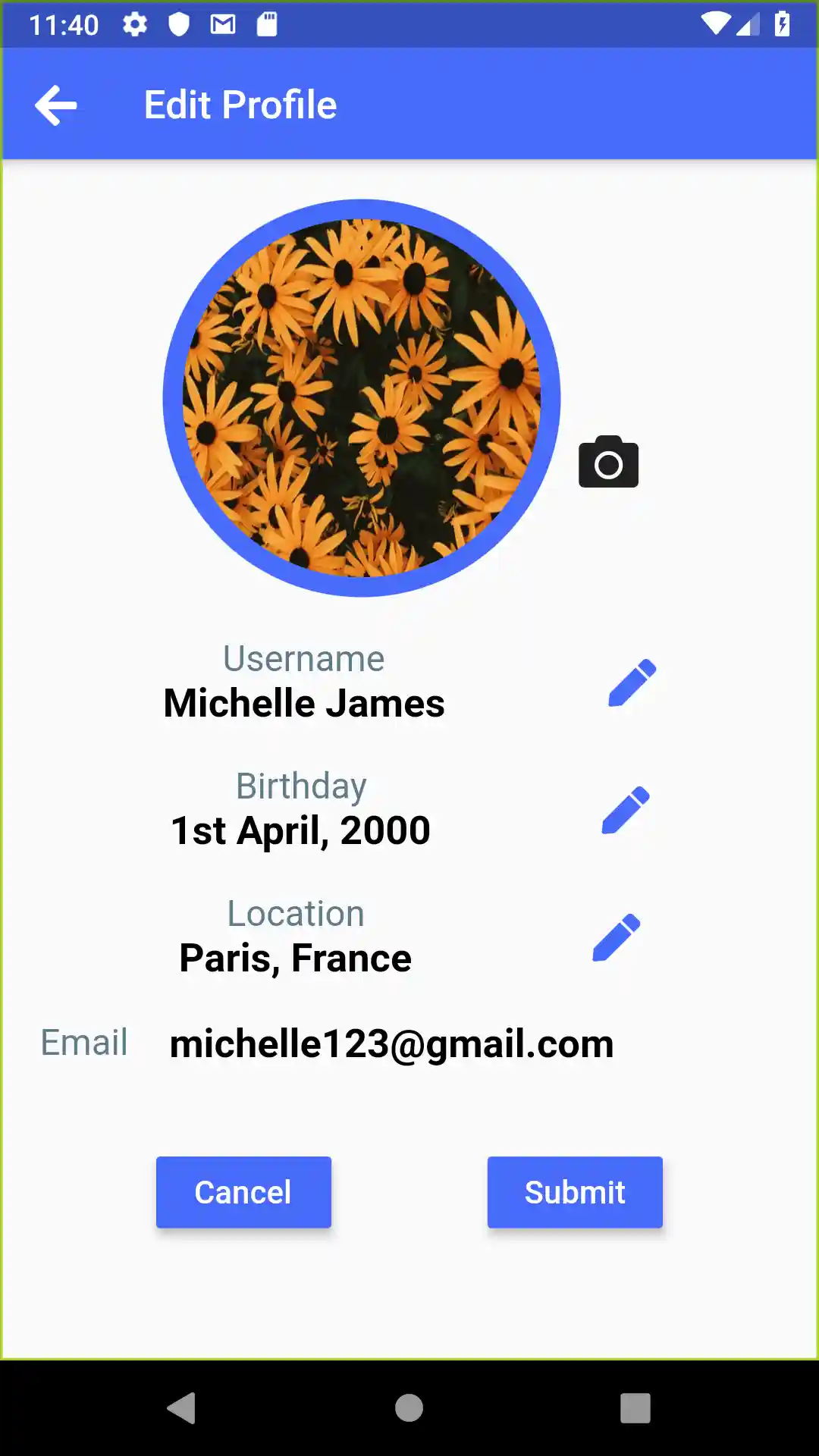Submit the profile changes

coord(575,1192)
